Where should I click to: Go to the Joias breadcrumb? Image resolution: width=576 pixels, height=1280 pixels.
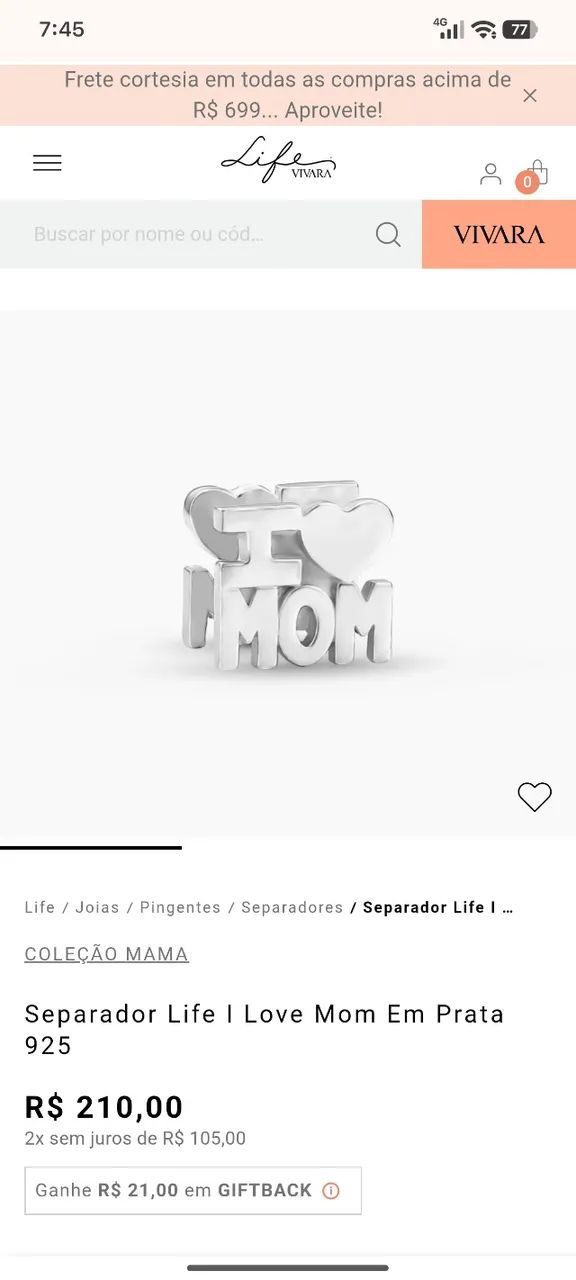pos(97,907)
